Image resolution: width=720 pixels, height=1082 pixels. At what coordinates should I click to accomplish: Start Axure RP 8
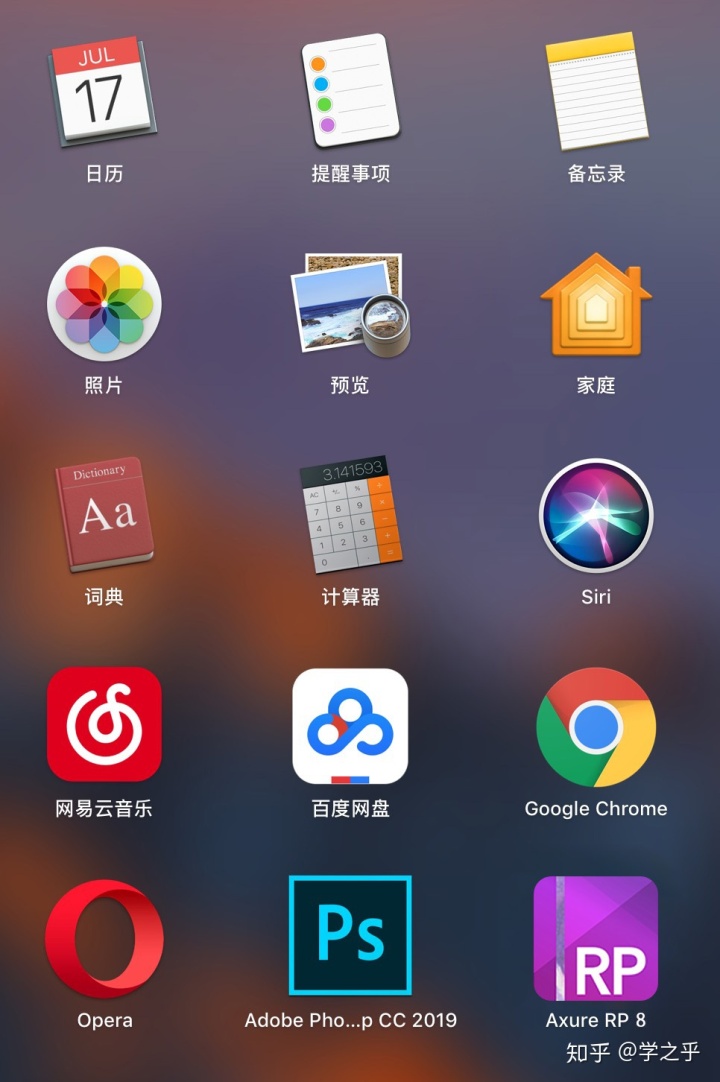(x=595, y=937)
